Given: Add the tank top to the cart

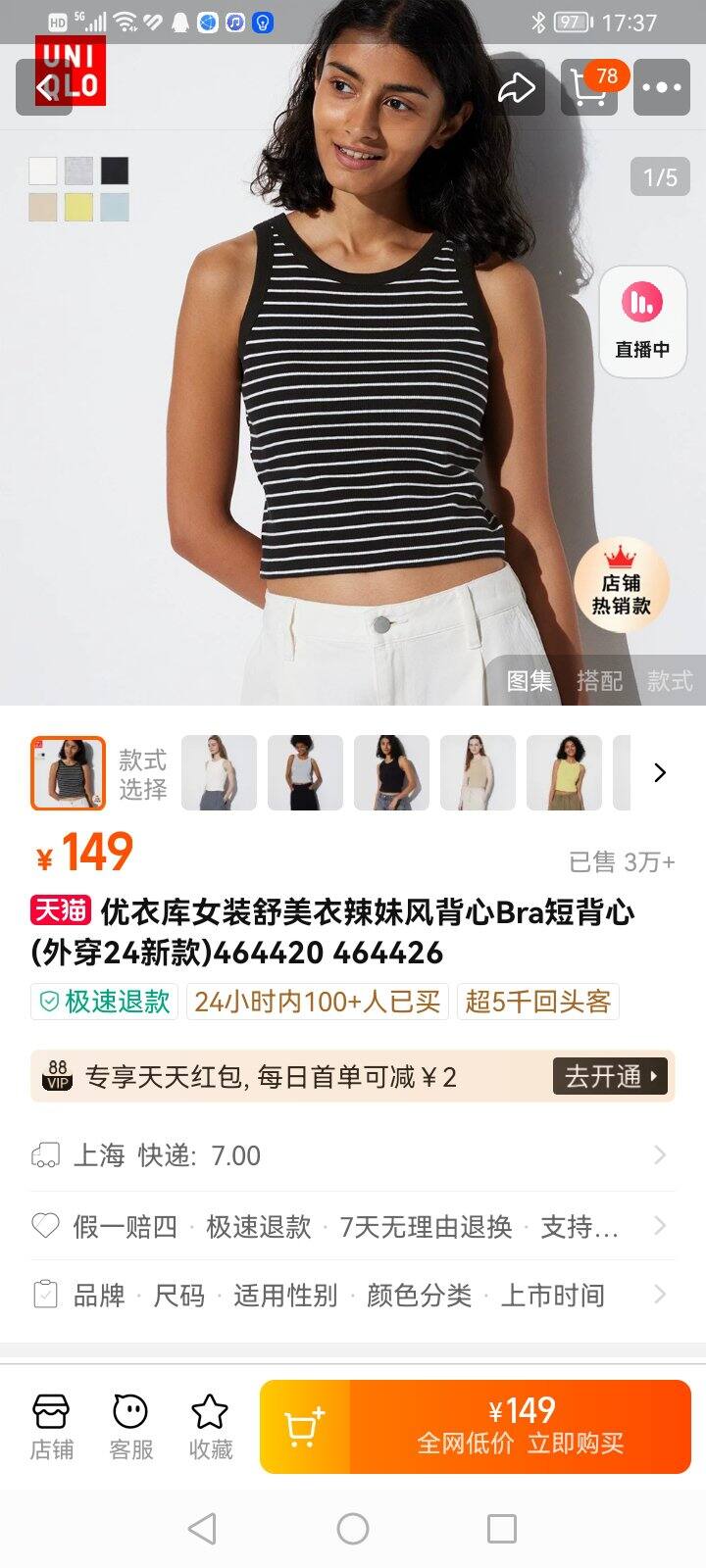Looking at the screenshot, I should [304, 1426].
